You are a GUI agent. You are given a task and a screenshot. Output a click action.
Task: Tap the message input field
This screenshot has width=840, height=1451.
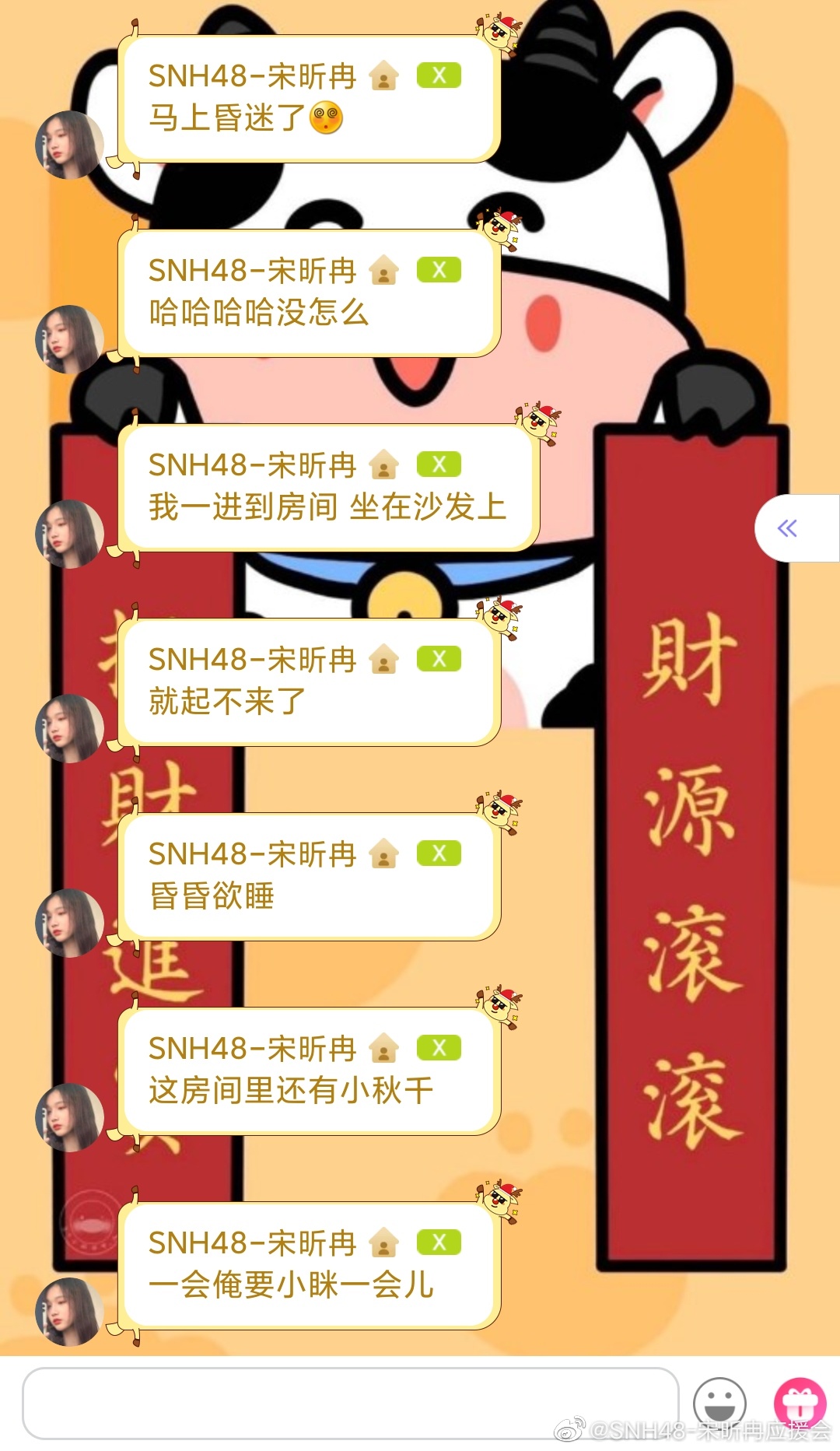(350, 1404)
